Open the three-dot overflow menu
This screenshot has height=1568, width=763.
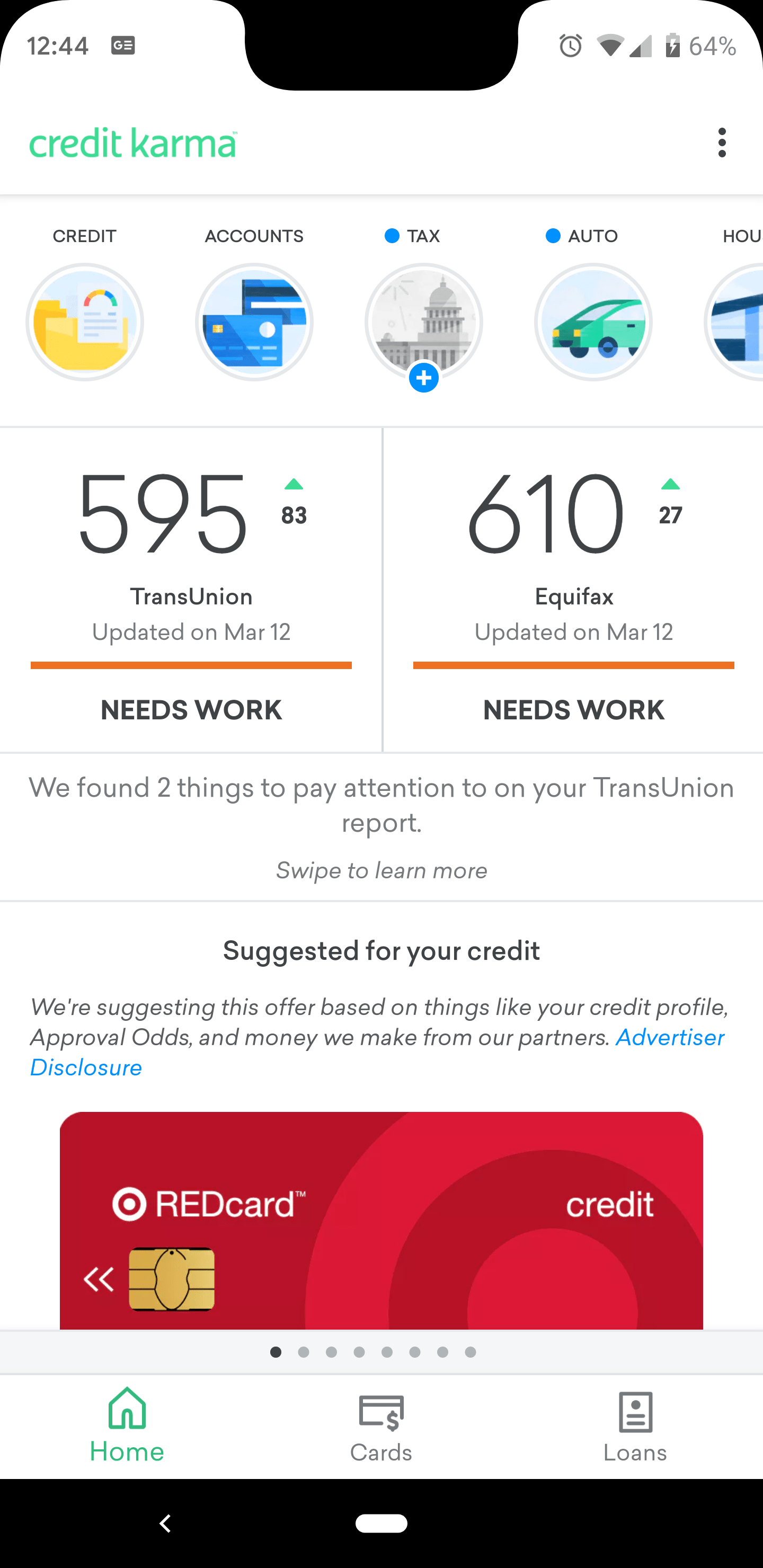pyautogui.click(x=721, y=142)
